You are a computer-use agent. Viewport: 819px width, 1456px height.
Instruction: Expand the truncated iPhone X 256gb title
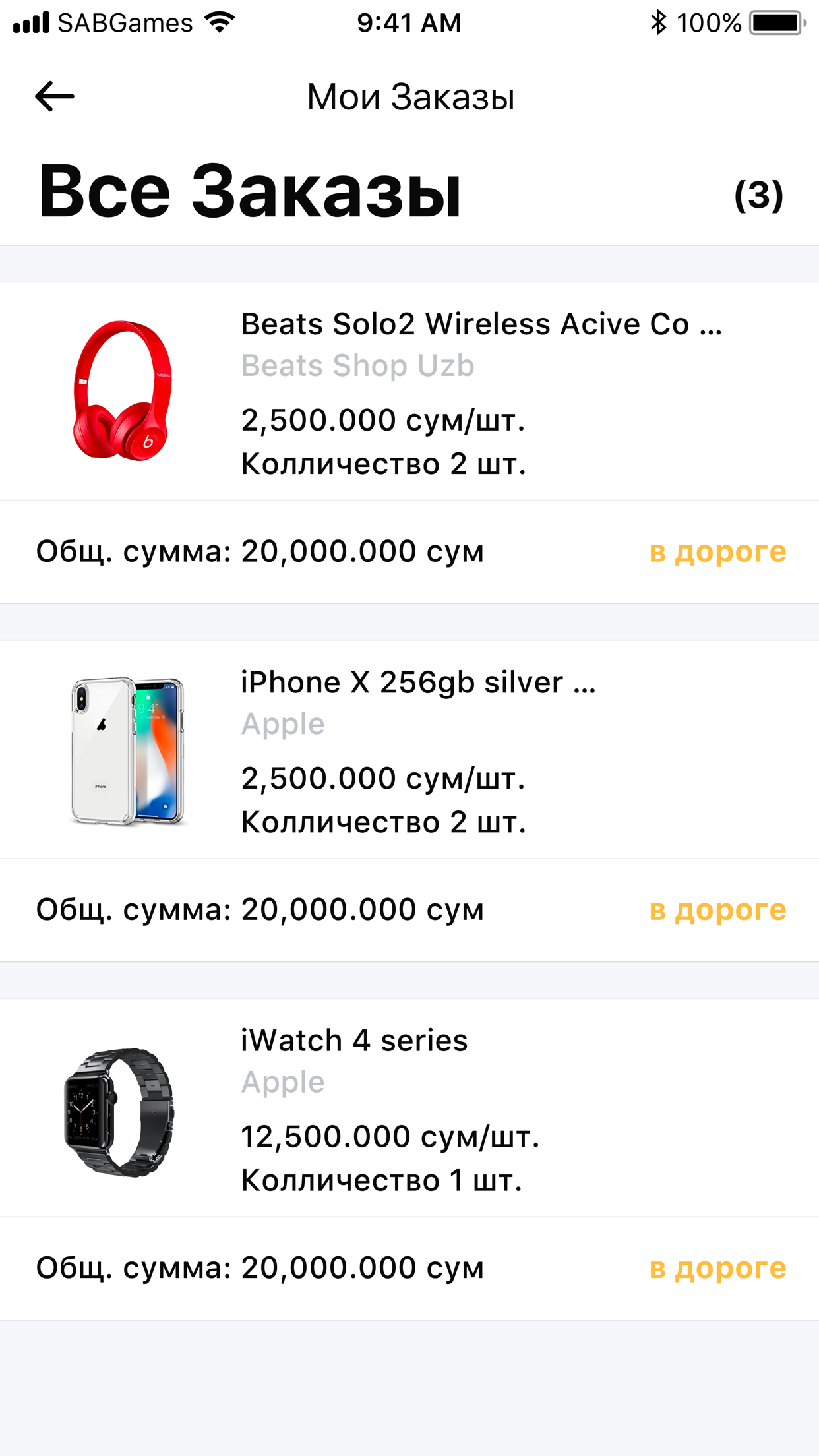pyautogui.click(x=417, y=683)
